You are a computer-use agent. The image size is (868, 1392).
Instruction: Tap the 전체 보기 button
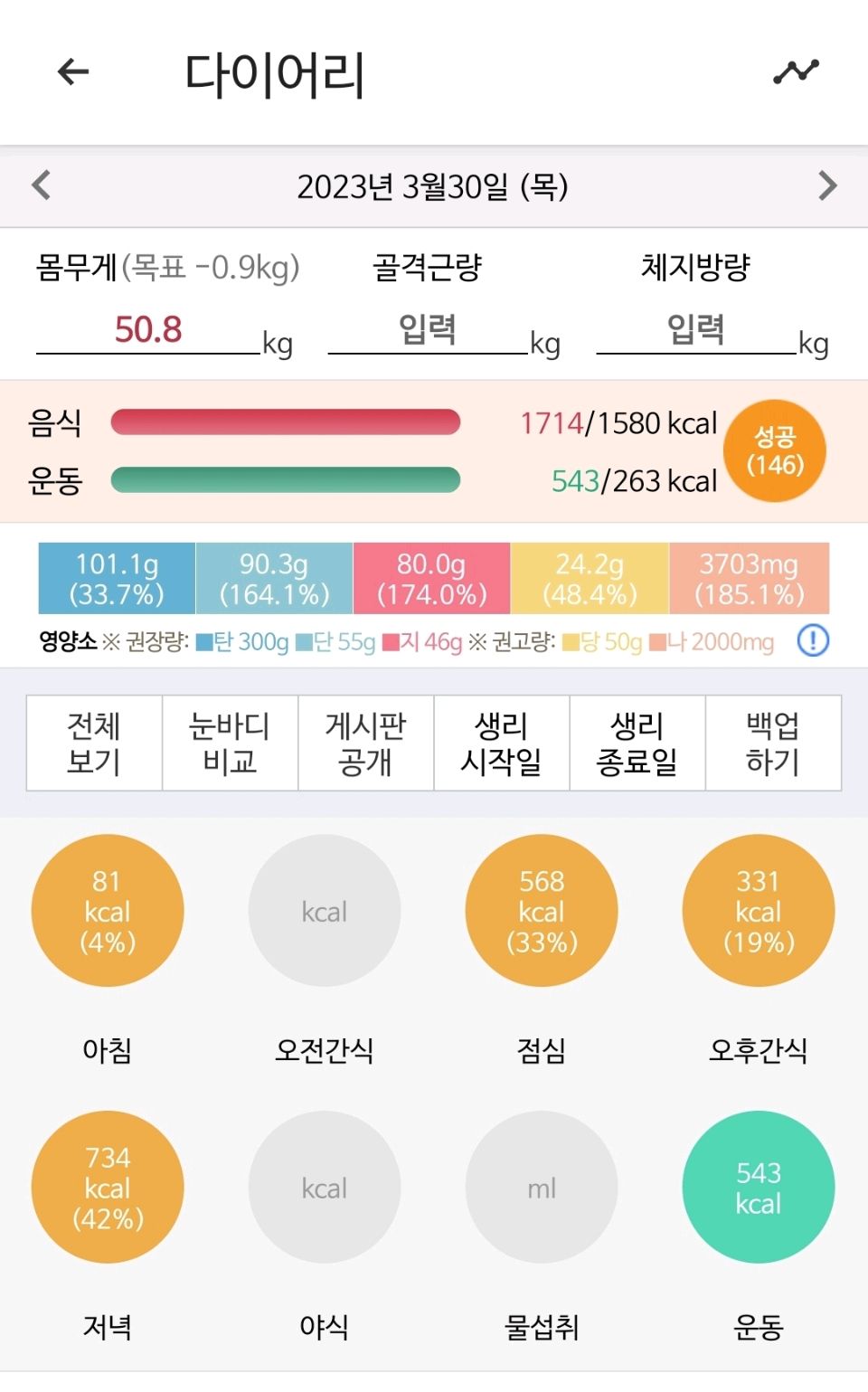click(x=94, y=743)
